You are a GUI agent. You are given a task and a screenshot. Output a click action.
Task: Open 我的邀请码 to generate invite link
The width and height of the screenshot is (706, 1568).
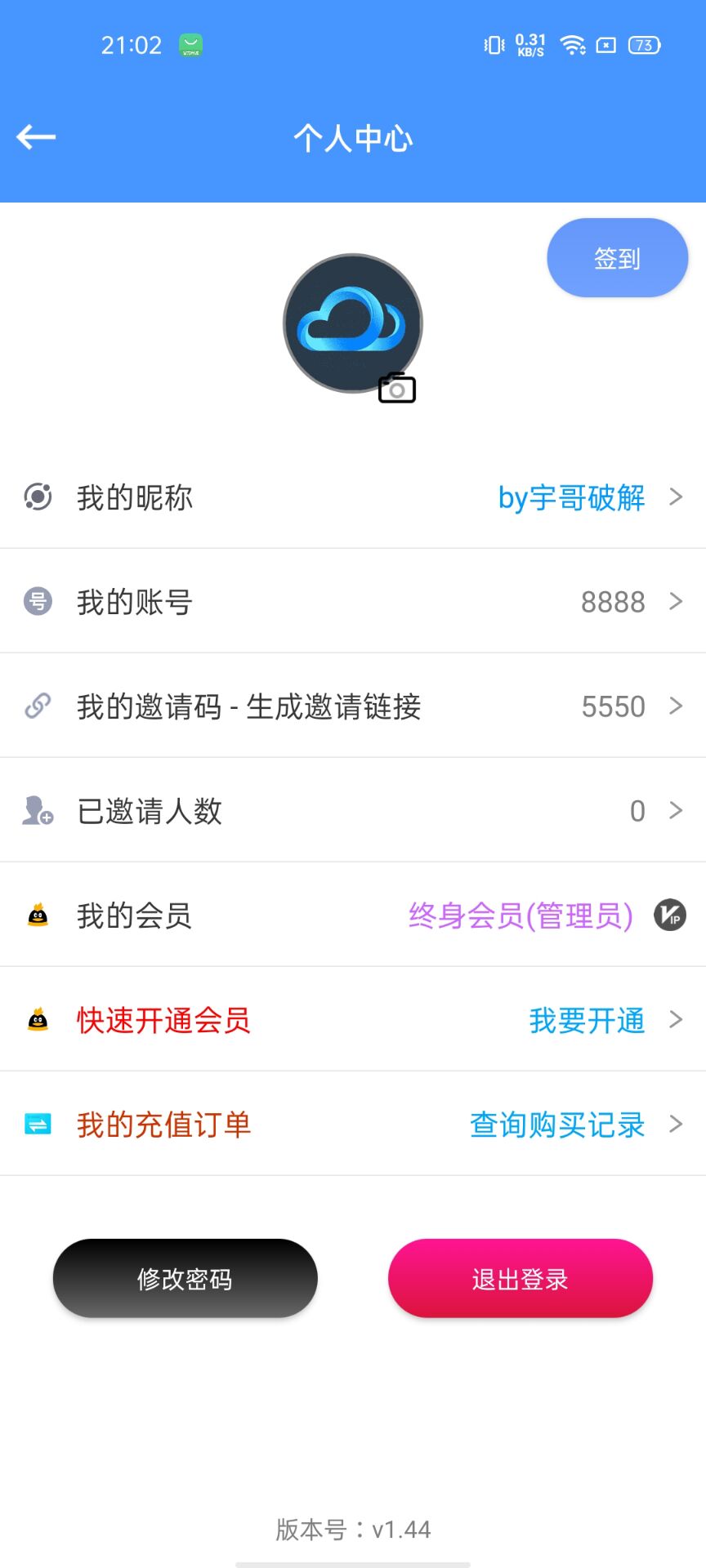click(x=353, y=706)
